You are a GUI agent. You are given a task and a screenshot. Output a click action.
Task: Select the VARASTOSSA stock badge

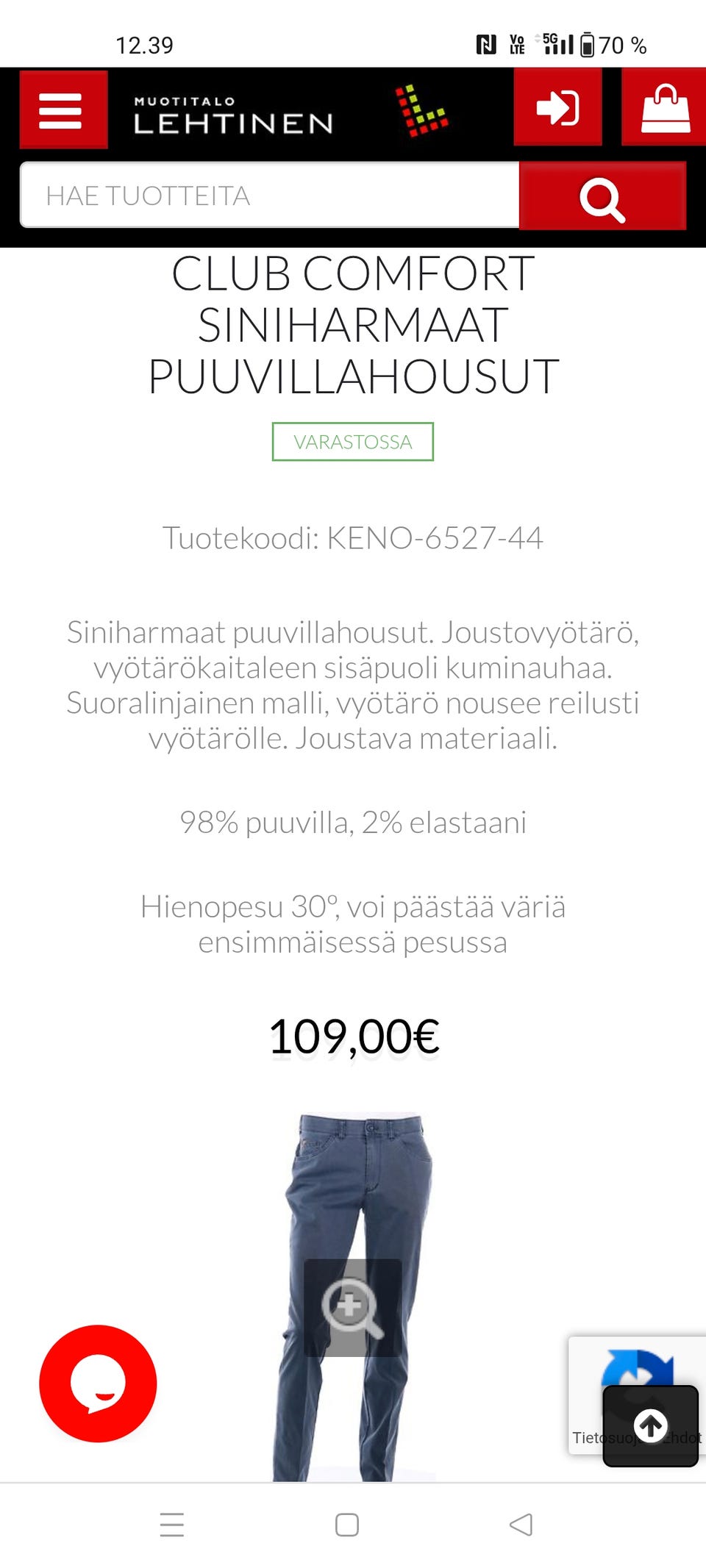(352, 442)
